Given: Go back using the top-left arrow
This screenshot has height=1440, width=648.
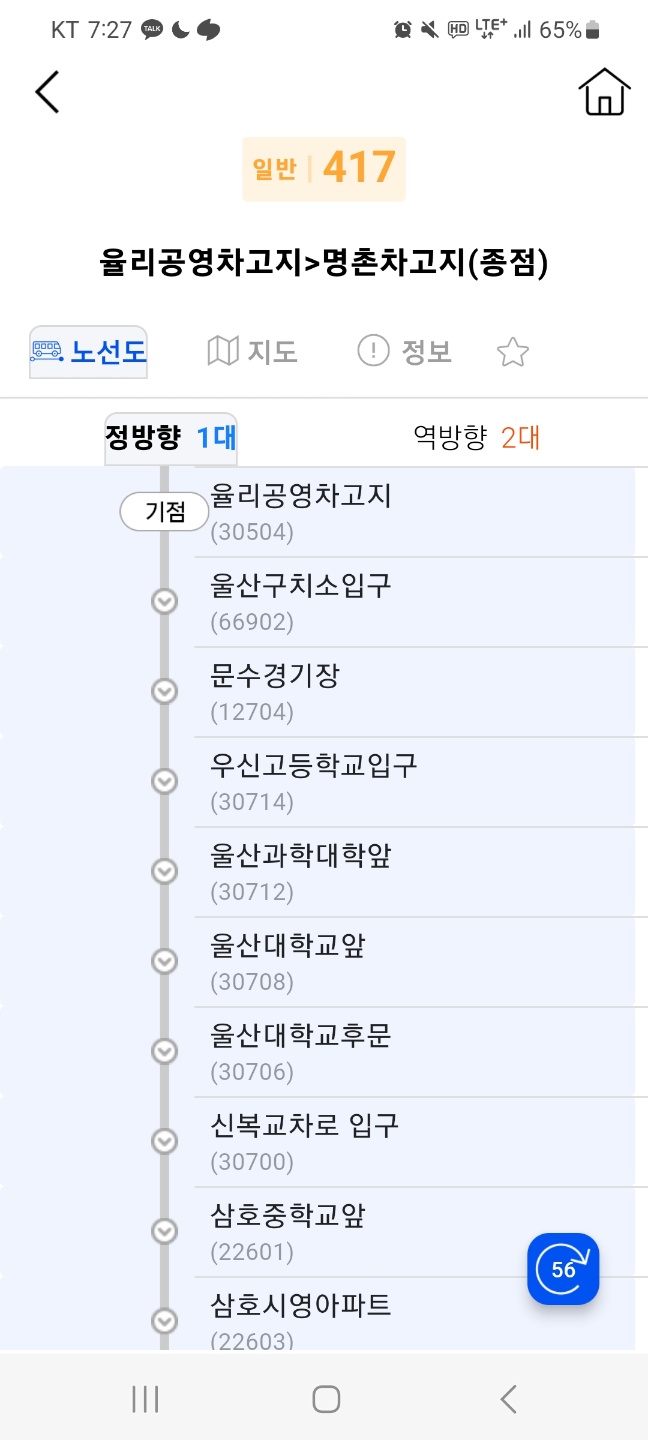Looking at the screenshot, I should 47,92.
